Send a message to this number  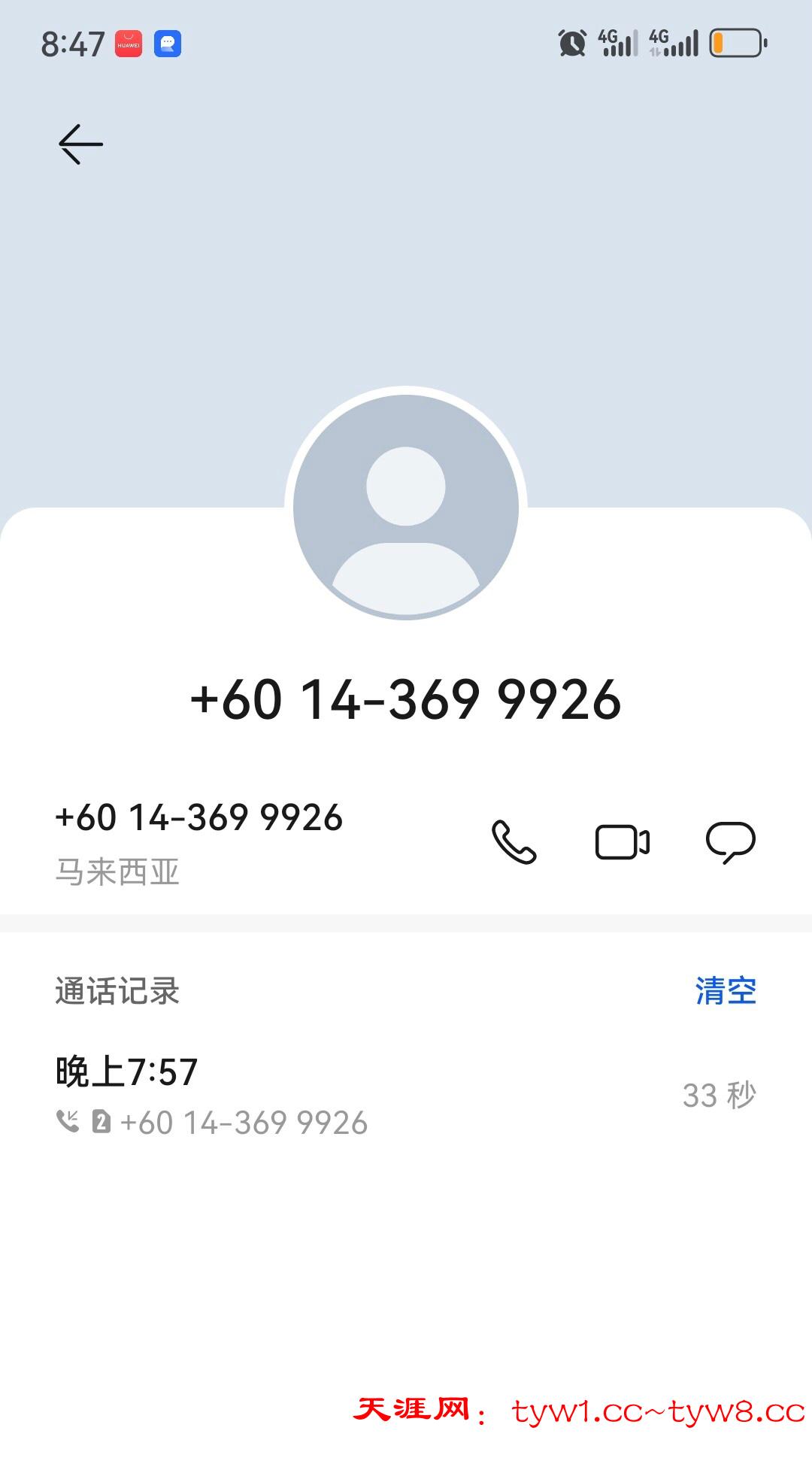(730, 841)
